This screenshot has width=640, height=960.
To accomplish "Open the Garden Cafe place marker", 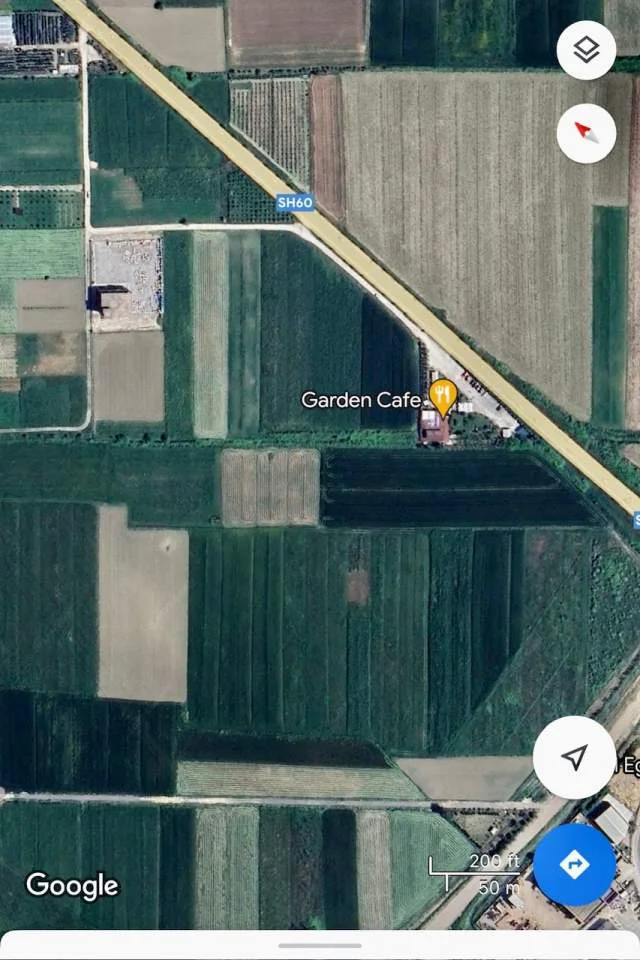I will 444,397.
